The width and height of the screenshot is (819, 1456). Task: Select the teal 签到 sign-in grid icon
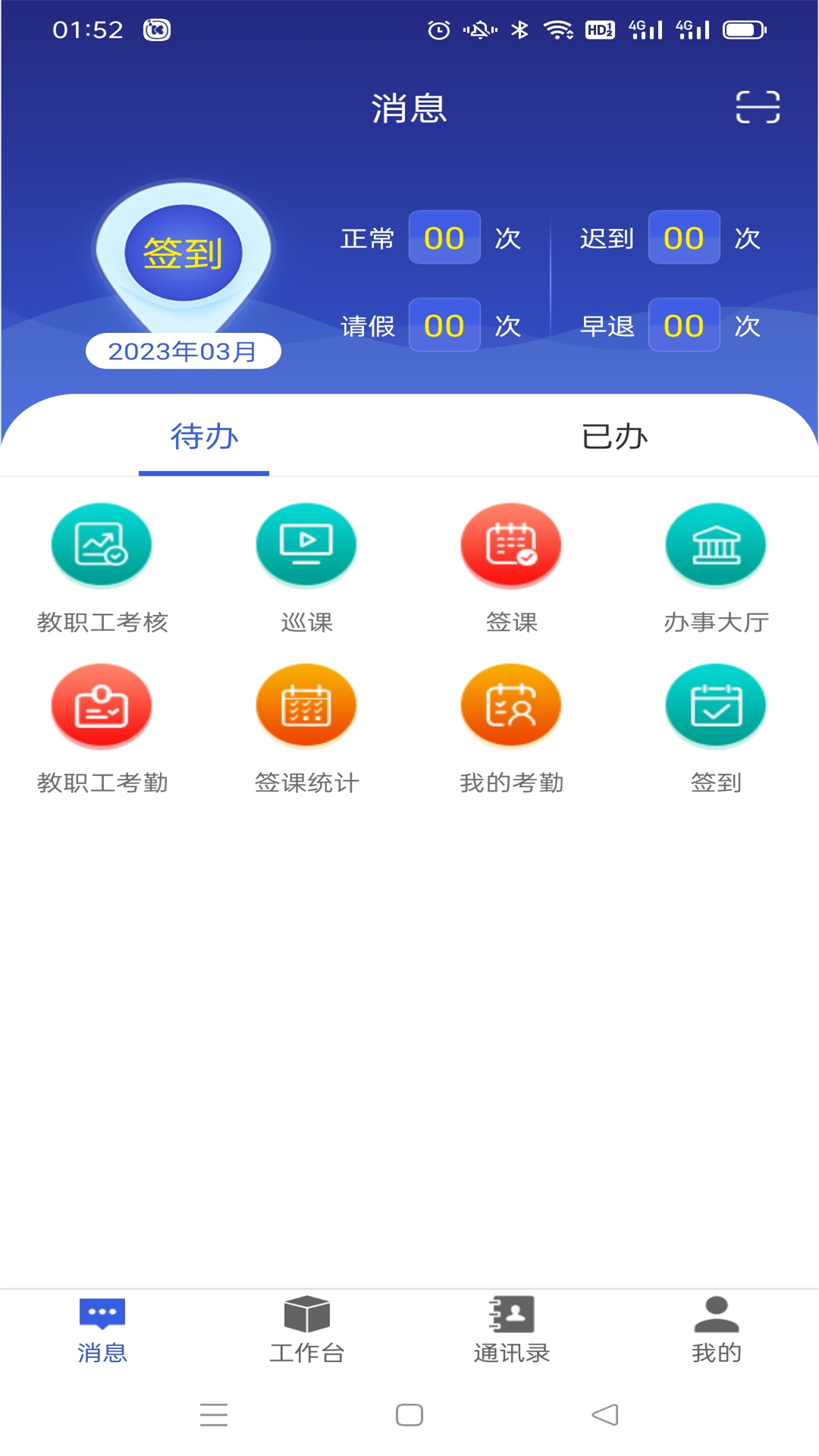(x=715, y=705)
